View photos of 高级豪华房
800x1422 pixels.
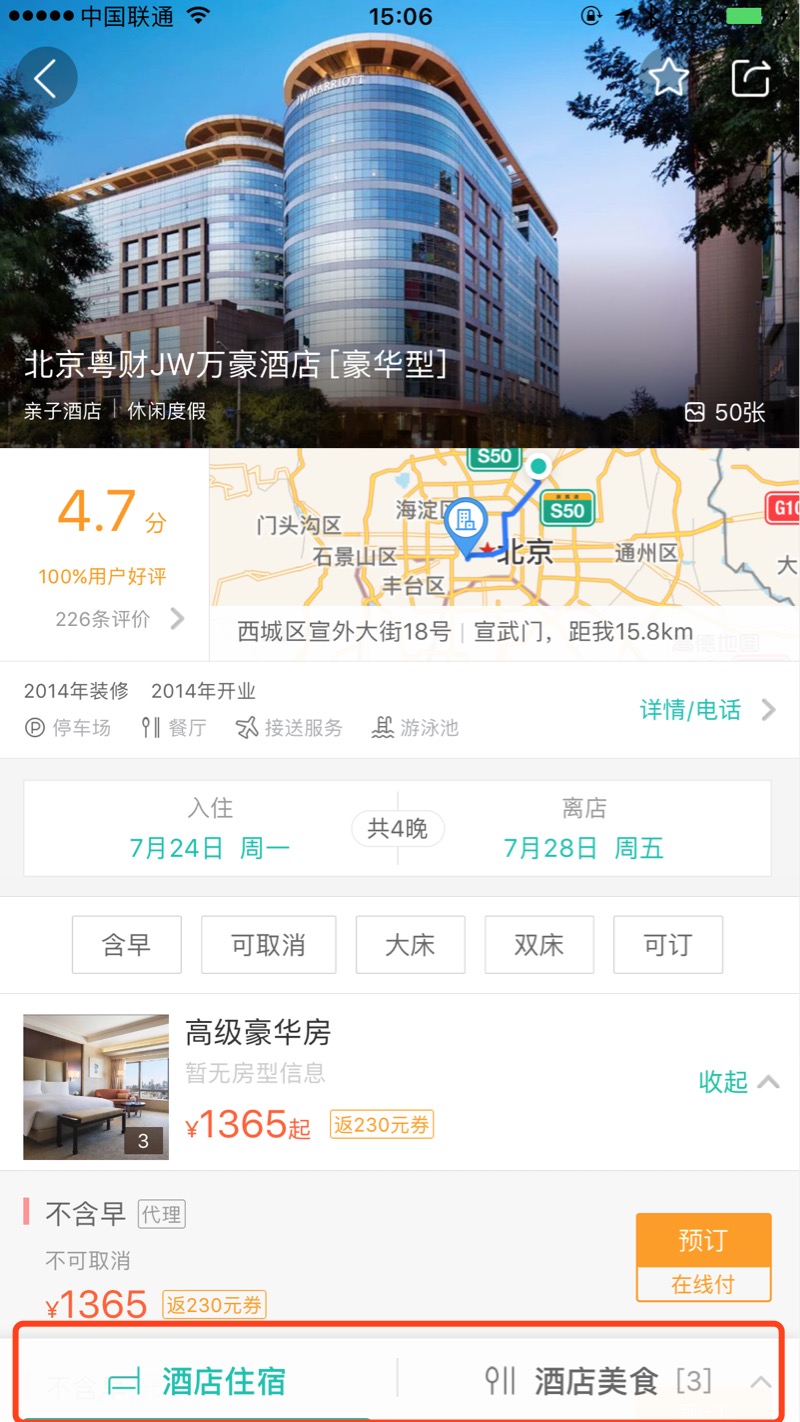tap(96, 1087)
